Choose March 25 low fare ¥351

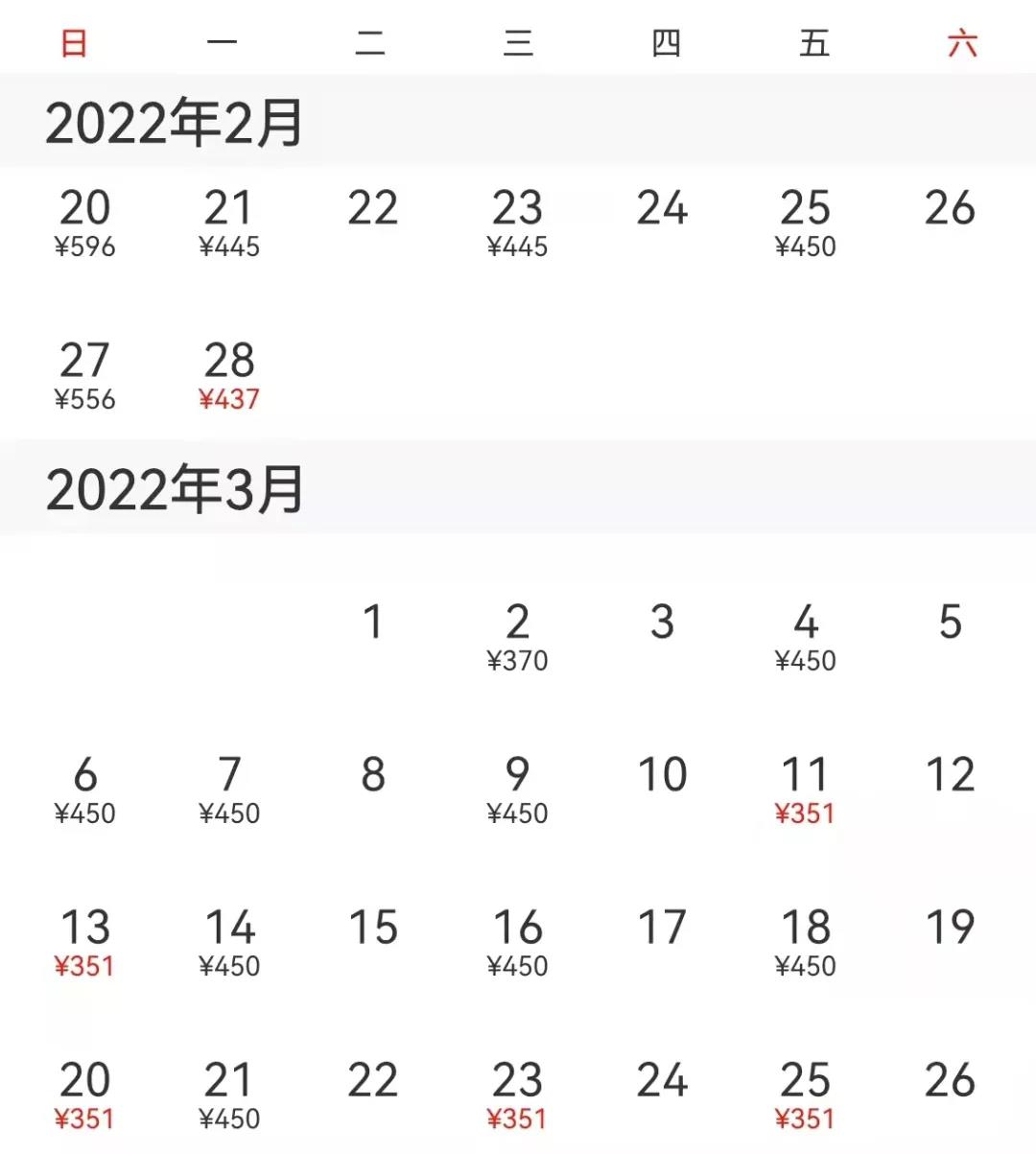[x=806, y=1095]
